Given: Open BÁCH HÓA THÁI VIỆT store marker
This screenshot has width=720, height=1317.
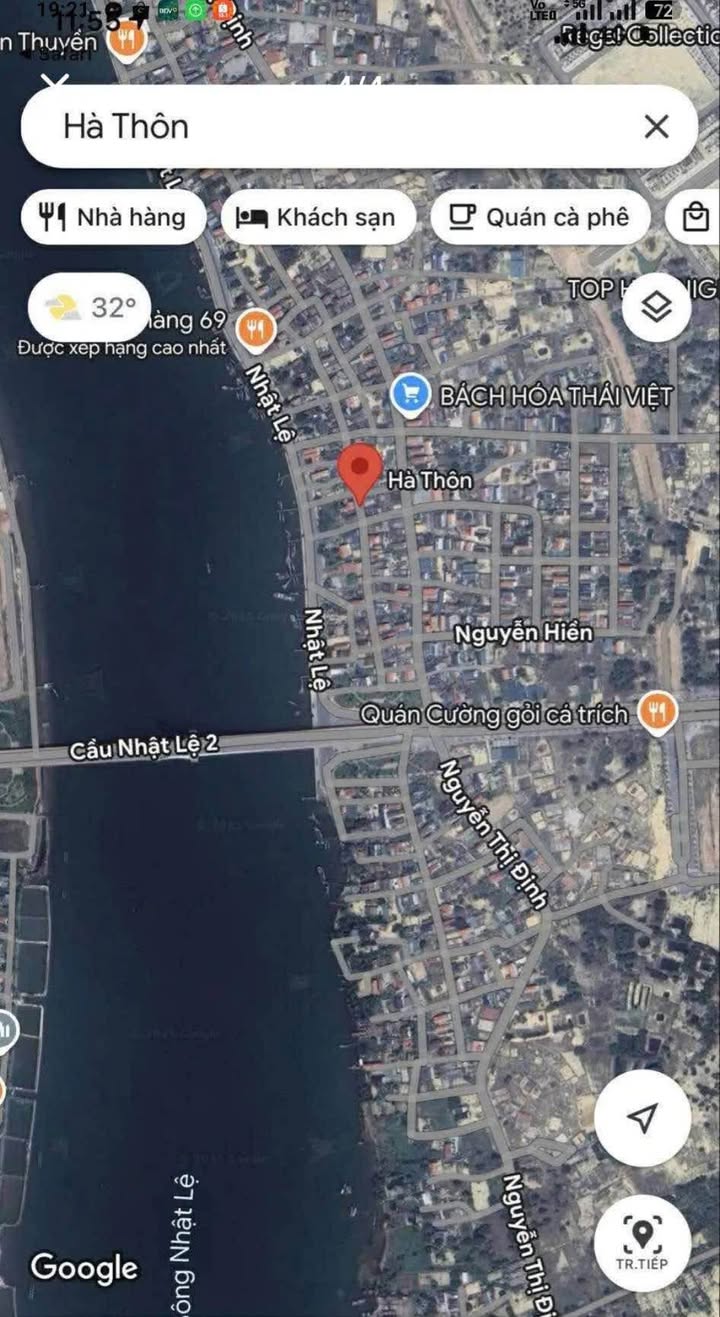Looking at the screenshot, I should pyautogui.click(x=408, y=396).
